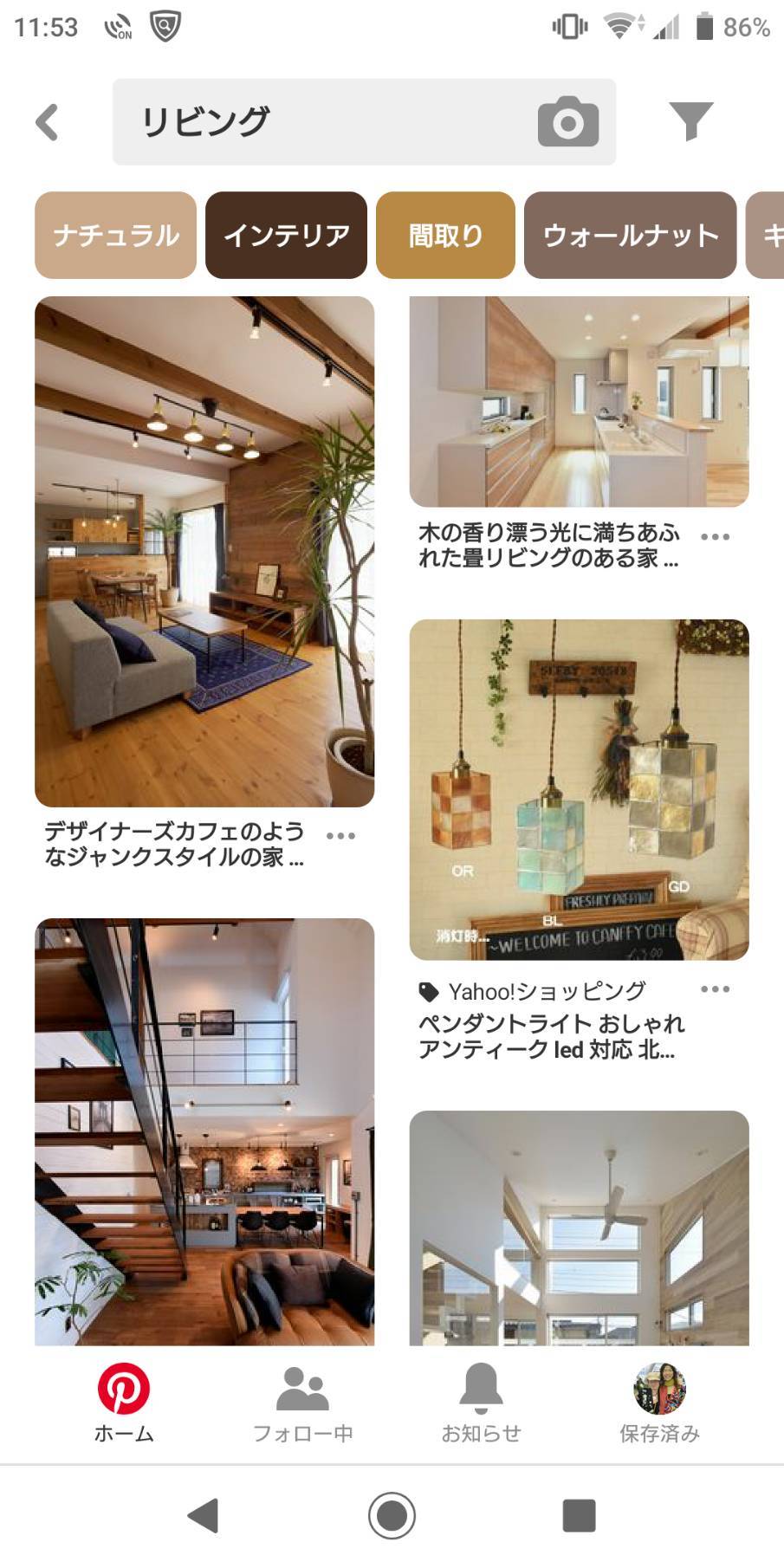Open the search filter funnel
The width and height of the screenshot is (784, 1568).
coord(690,121)
